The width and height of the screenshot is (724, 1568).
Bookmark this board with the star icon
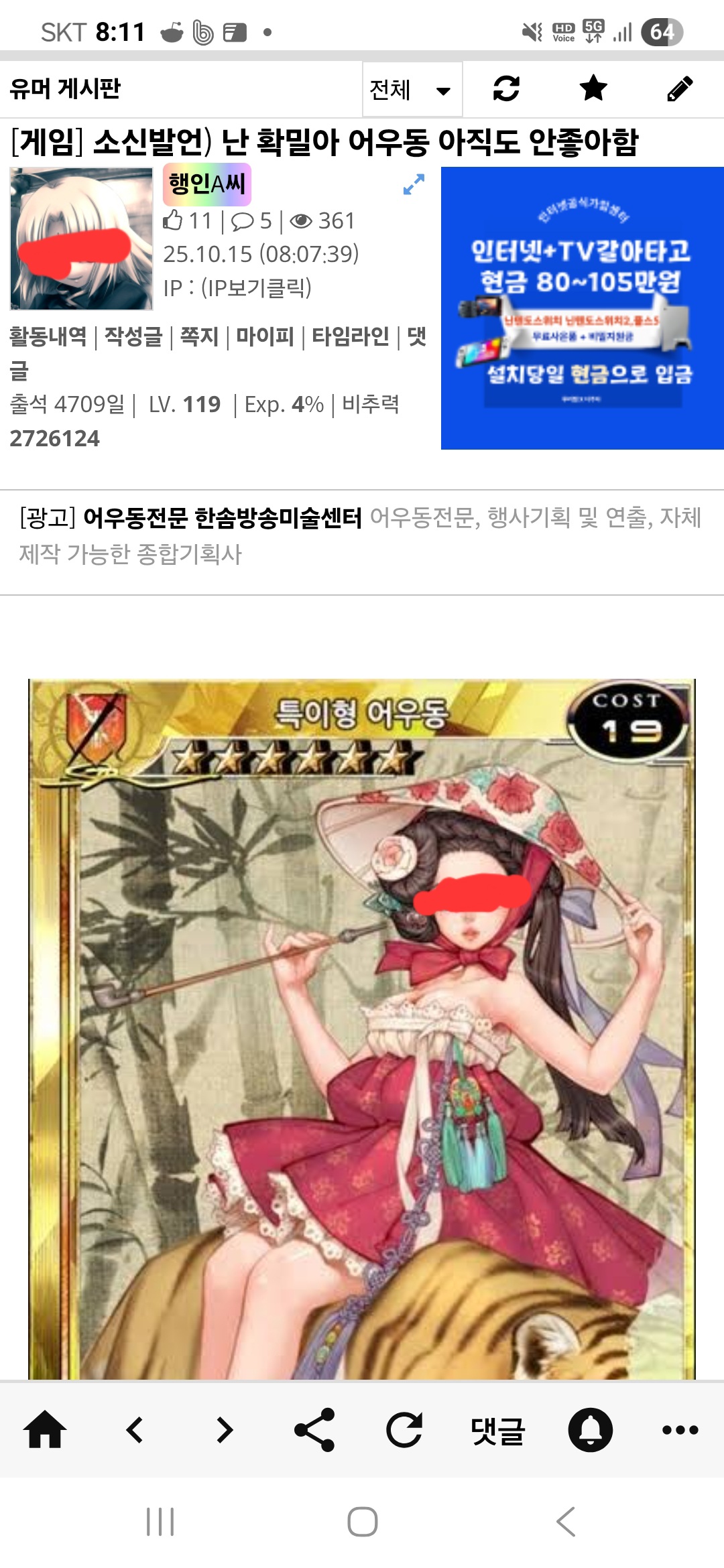(x=593, y=88)
